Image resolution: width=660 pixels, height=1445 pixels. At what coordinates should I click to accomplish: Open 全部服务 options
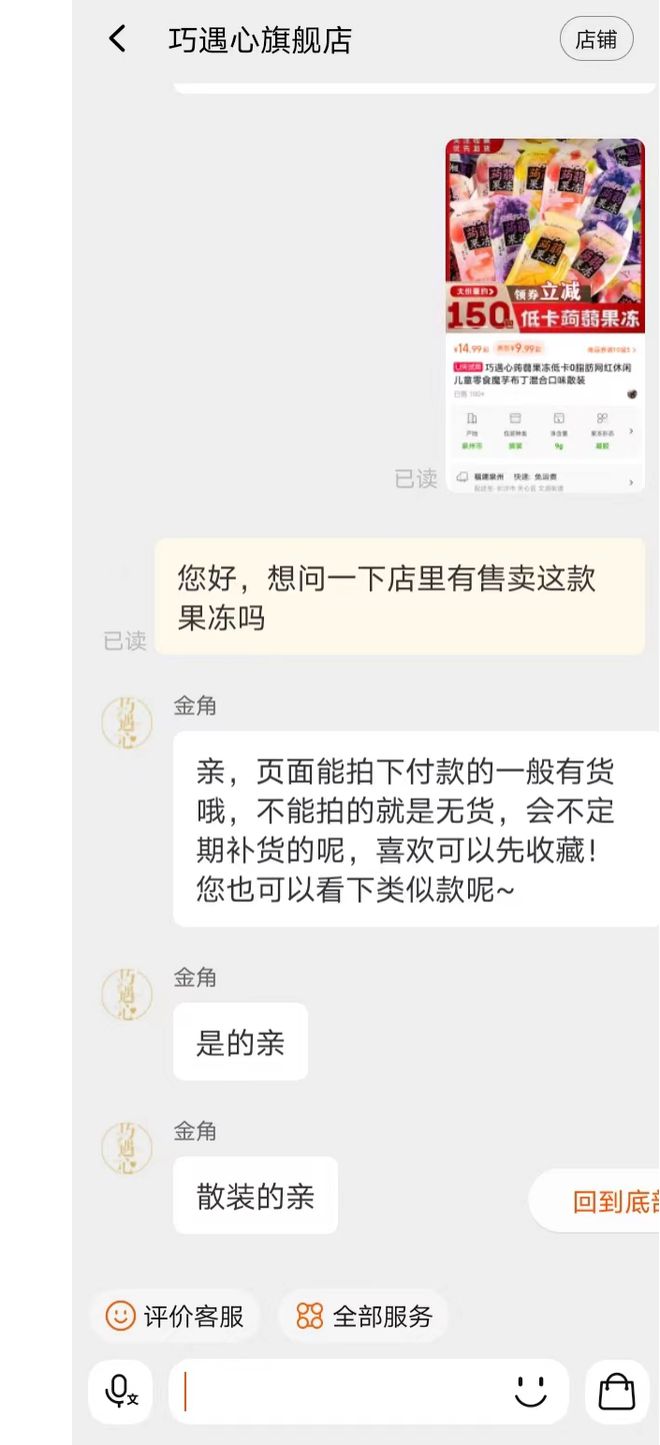tap(364, 1316)
